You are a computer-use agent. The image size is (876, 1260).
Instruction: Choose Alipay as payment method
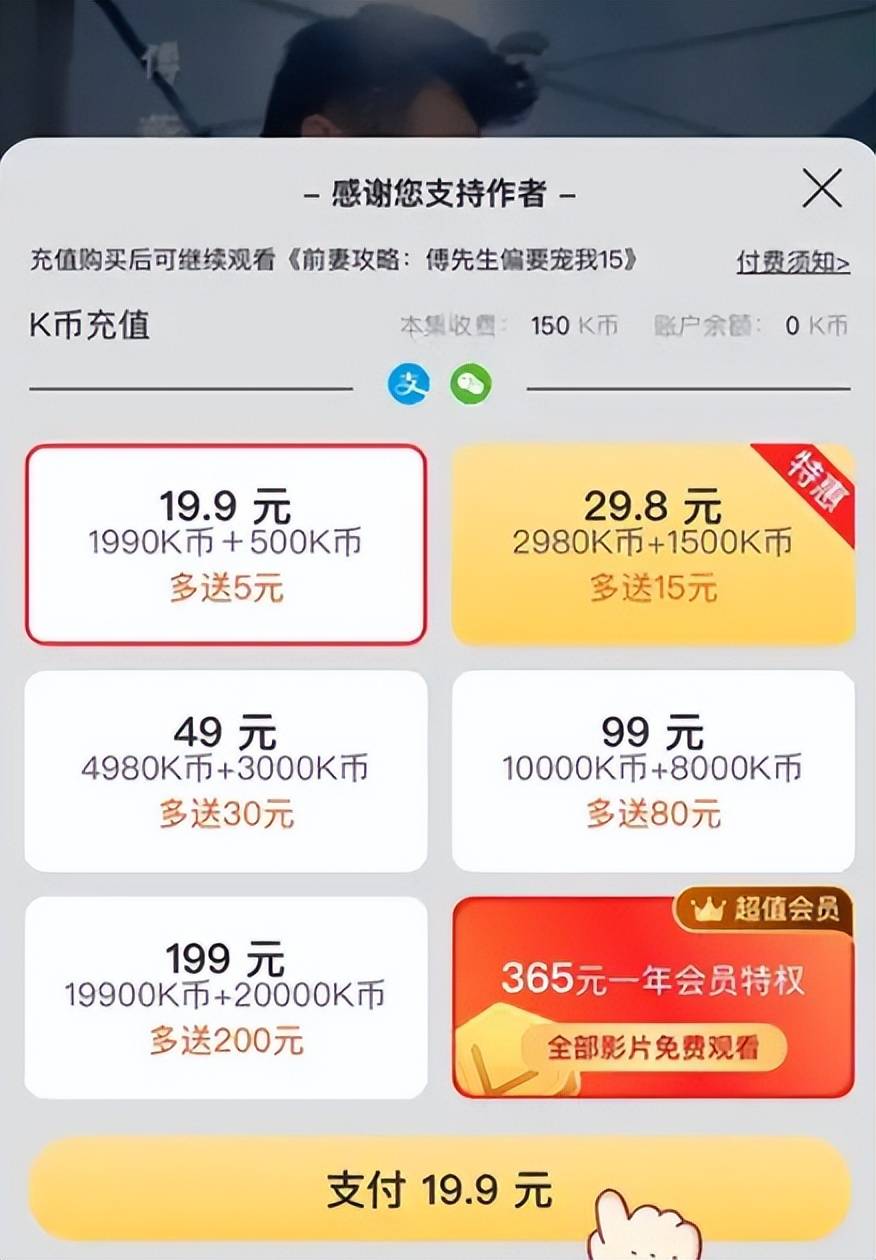pos(408,384)
